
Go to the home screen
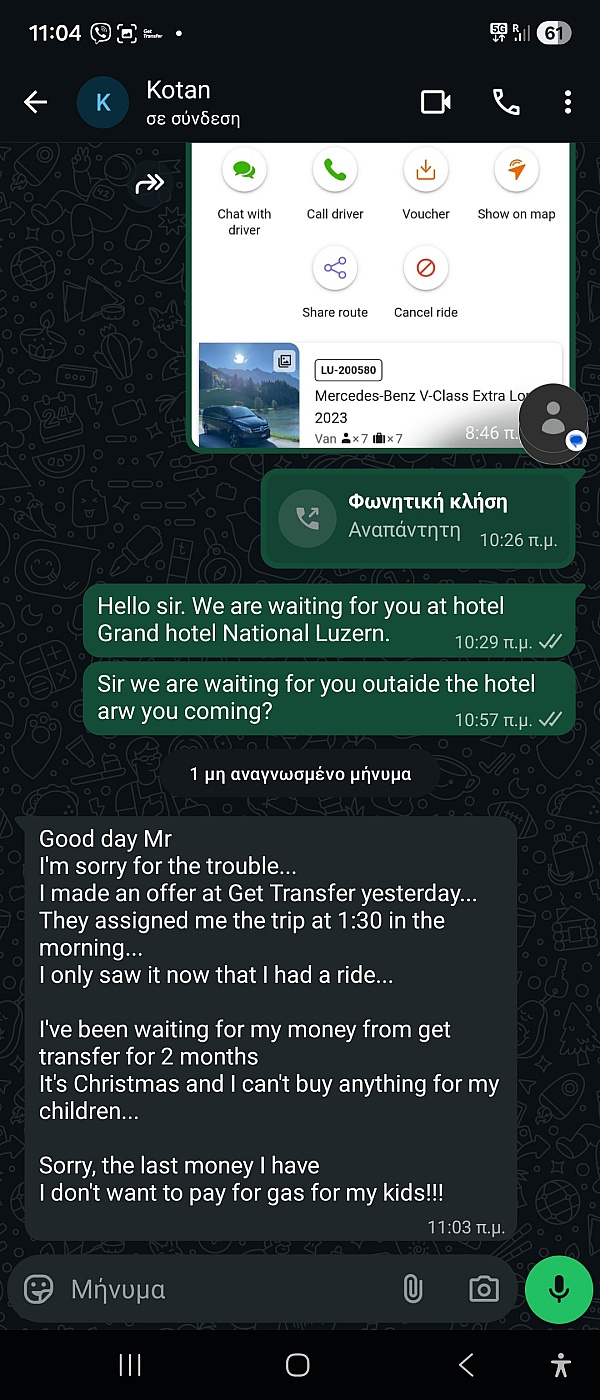tap(298, 1365)
